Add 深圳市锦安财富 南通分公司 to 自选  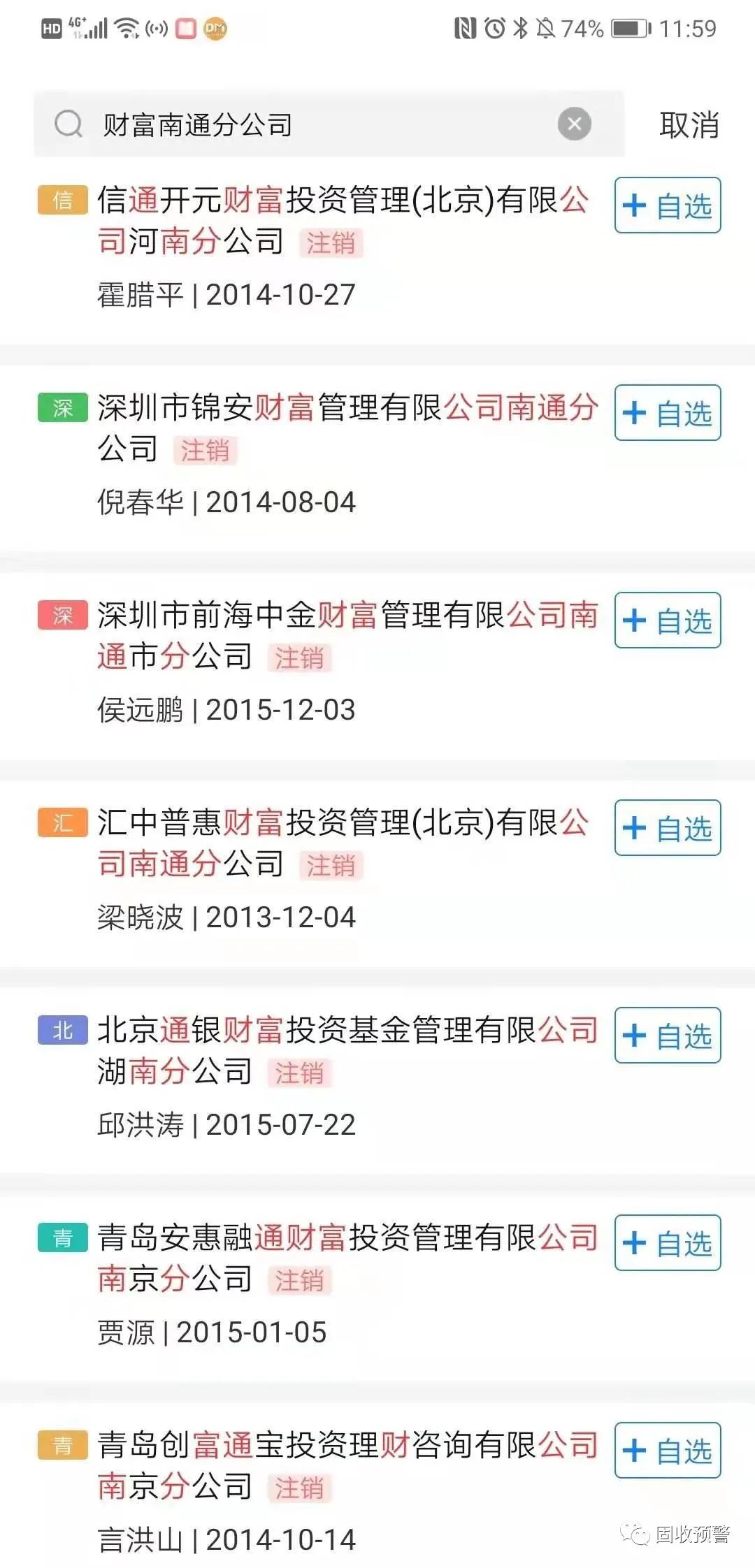pos(668,413)
